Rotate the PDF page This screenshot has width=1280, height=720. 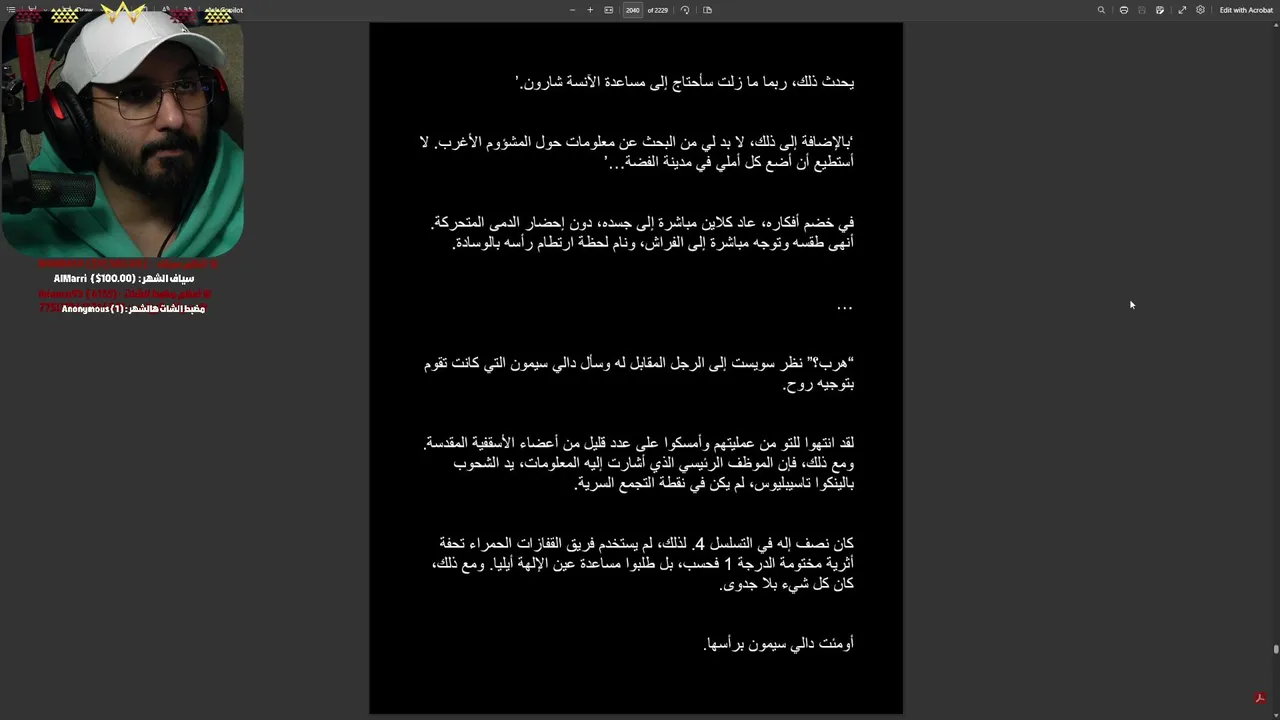(x=685, y=10)
